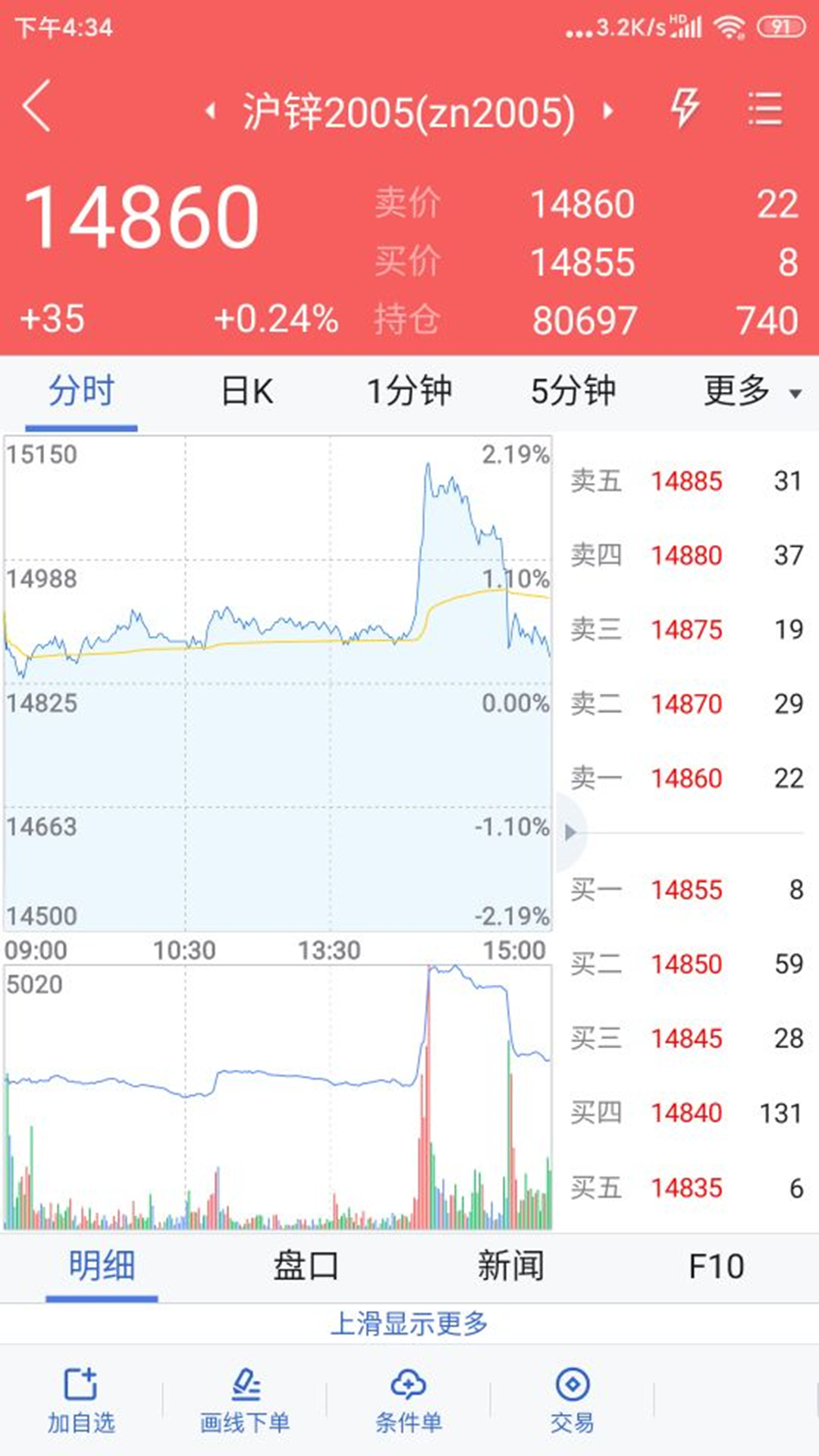The width and height of the screenshot is (819, 1456).
Task: Expand the order book side panel arrow
Action: click(570, 833)
